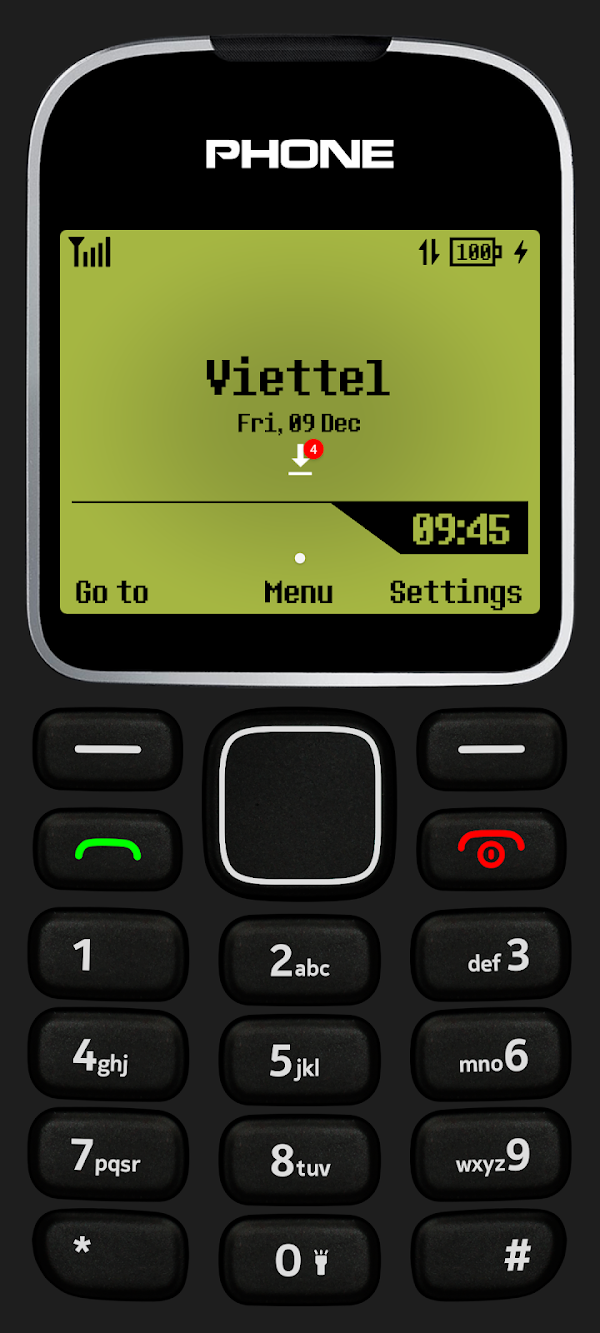Tap the red end-call power key
This screenshot has height=1333, width=600.
[491, 850]
